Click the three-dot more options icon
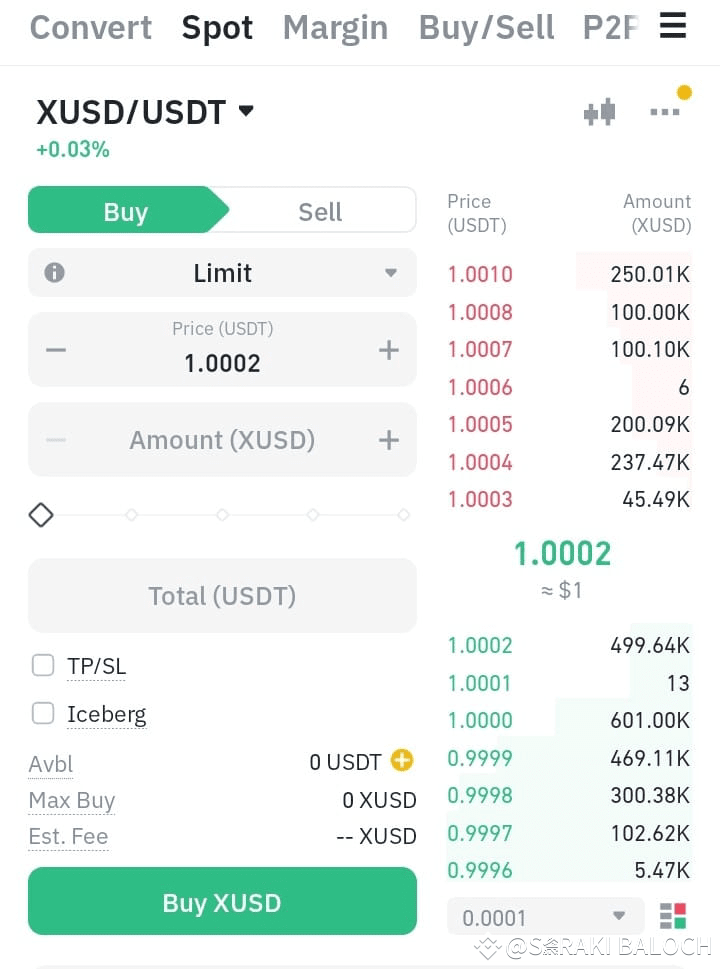 (664, 112)
